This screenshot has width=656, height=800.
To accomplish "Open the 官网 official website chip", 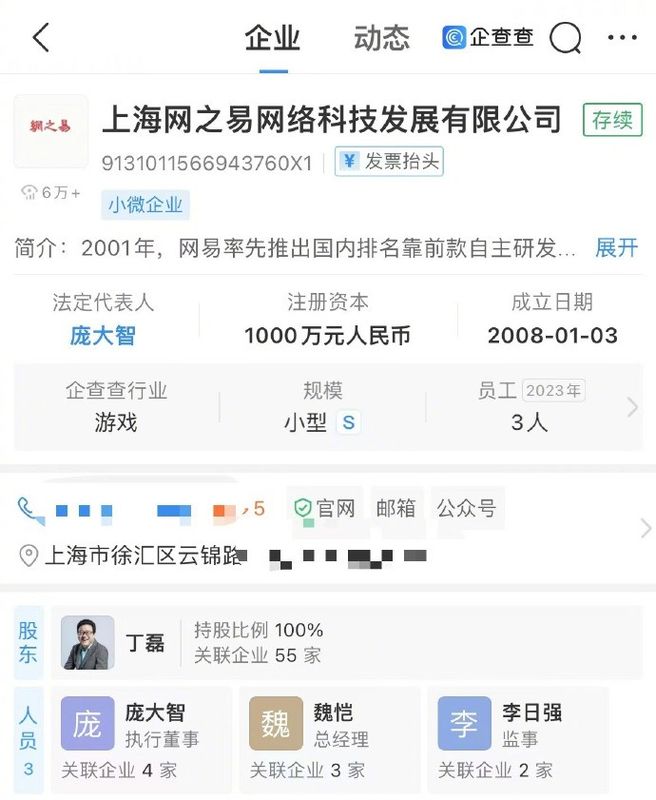I will (325, 508).
